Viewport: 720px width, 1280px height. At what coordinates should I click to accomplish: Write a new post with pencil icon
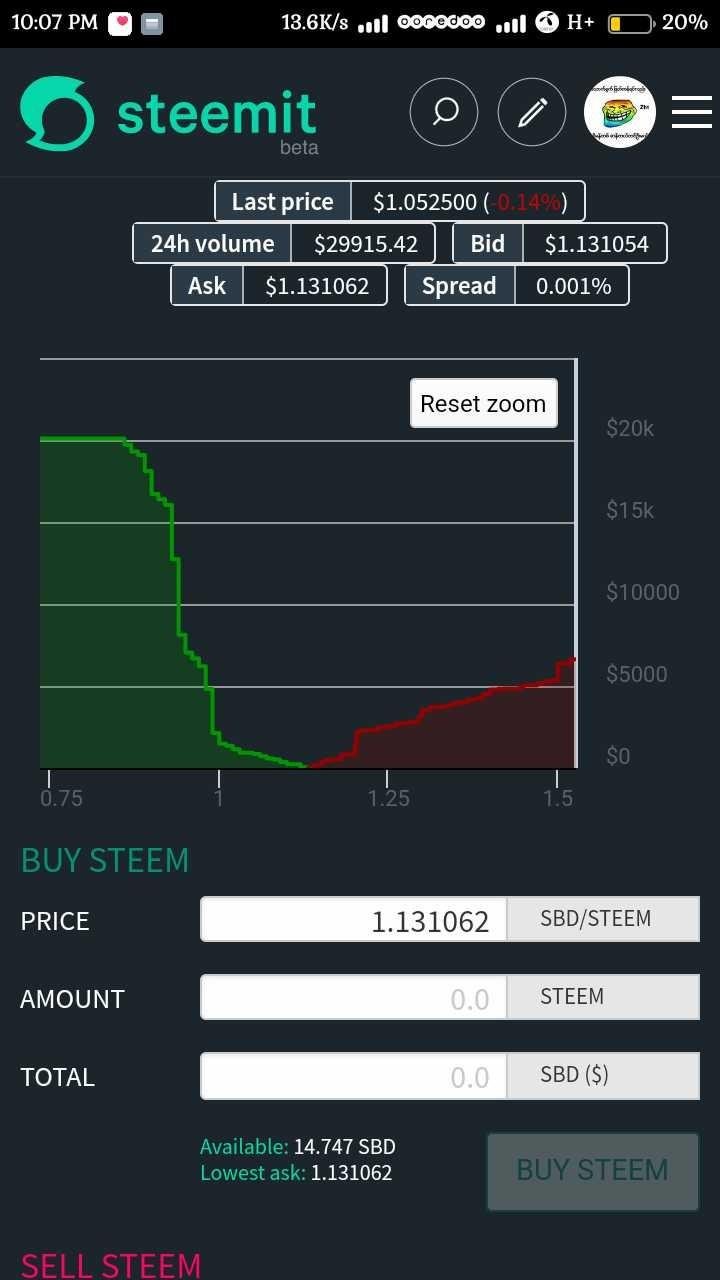[x=532, y=112]
